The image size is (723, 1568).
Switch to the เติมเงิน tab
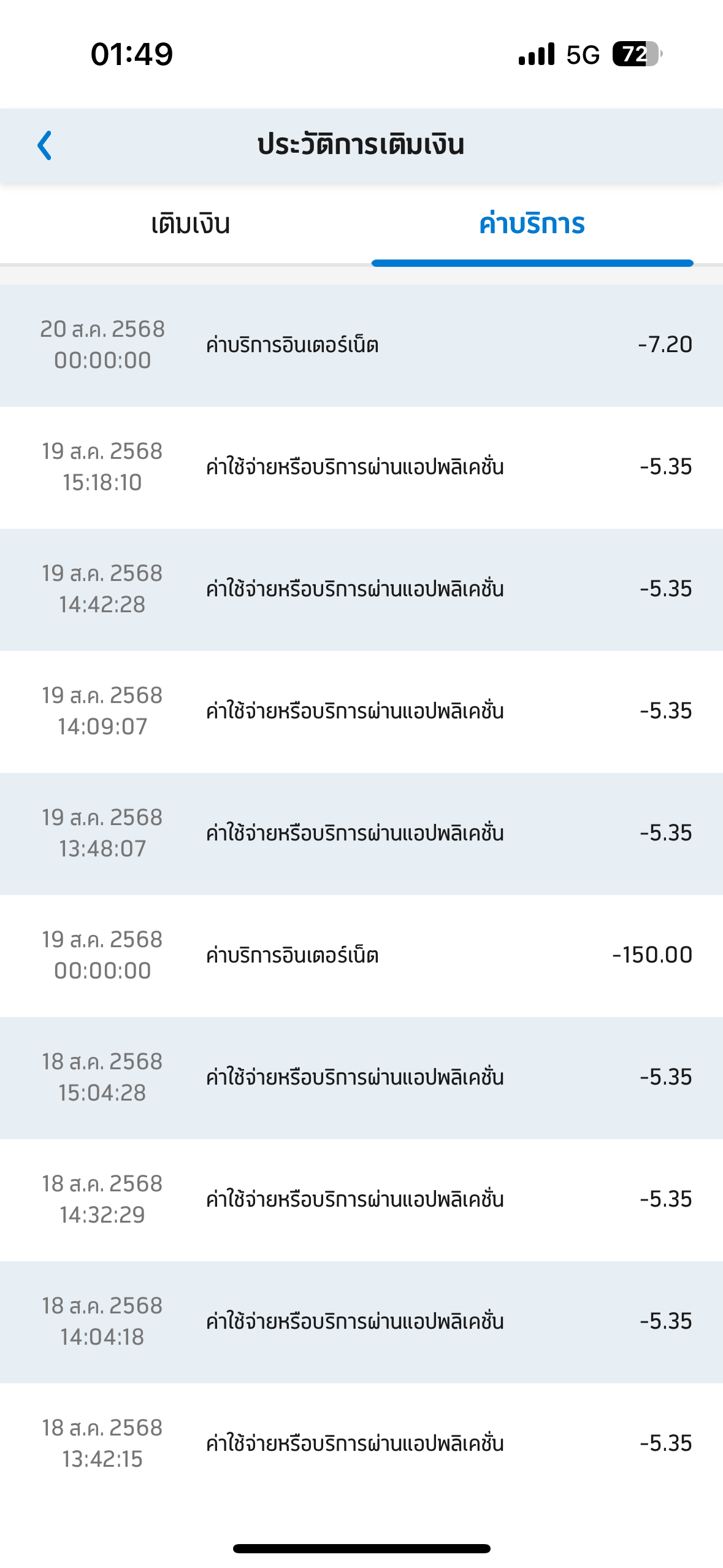coord(190,224)
